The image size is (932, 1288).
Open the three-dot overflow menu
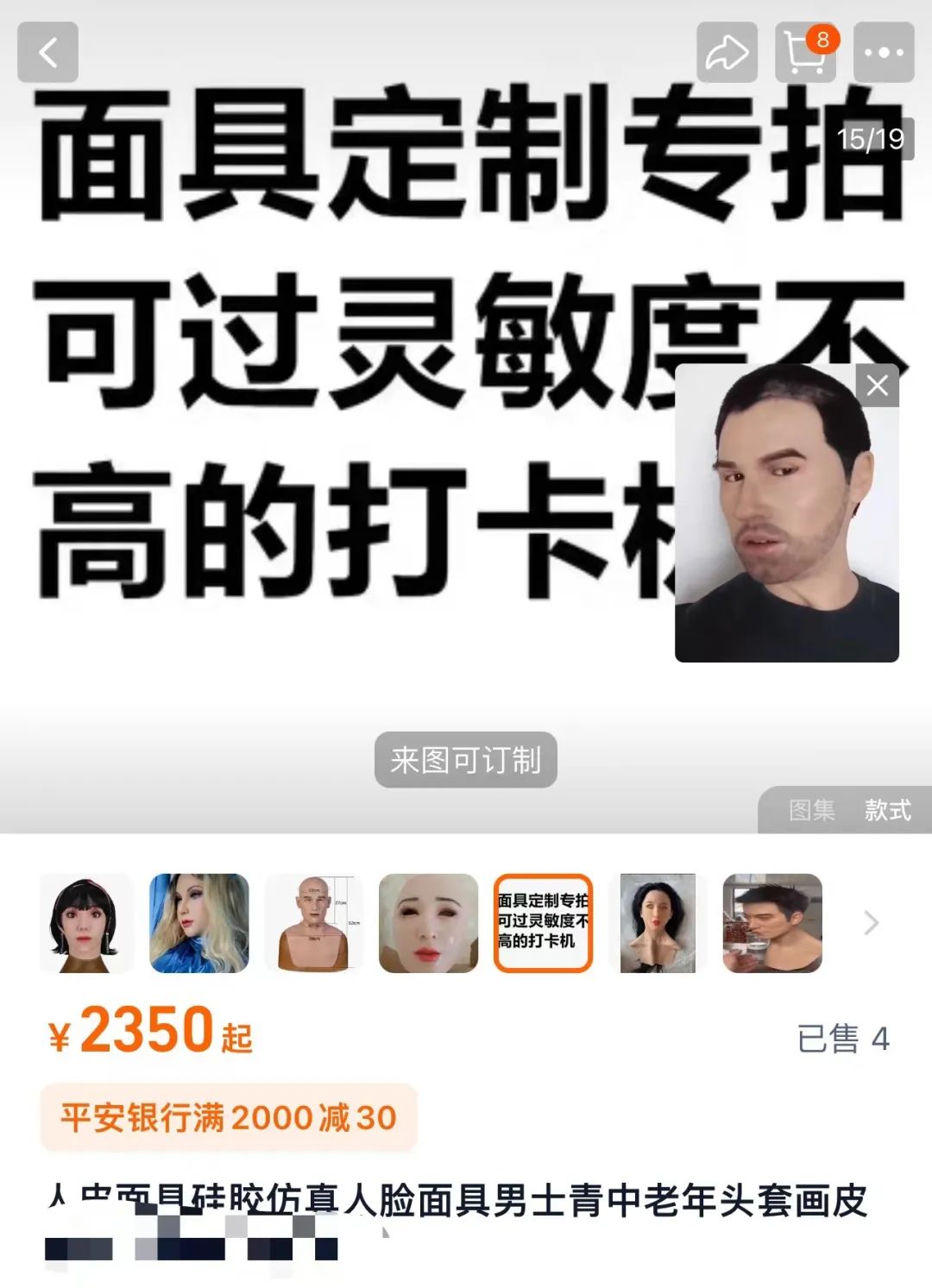pyautogui.click(x=883, y=53)
